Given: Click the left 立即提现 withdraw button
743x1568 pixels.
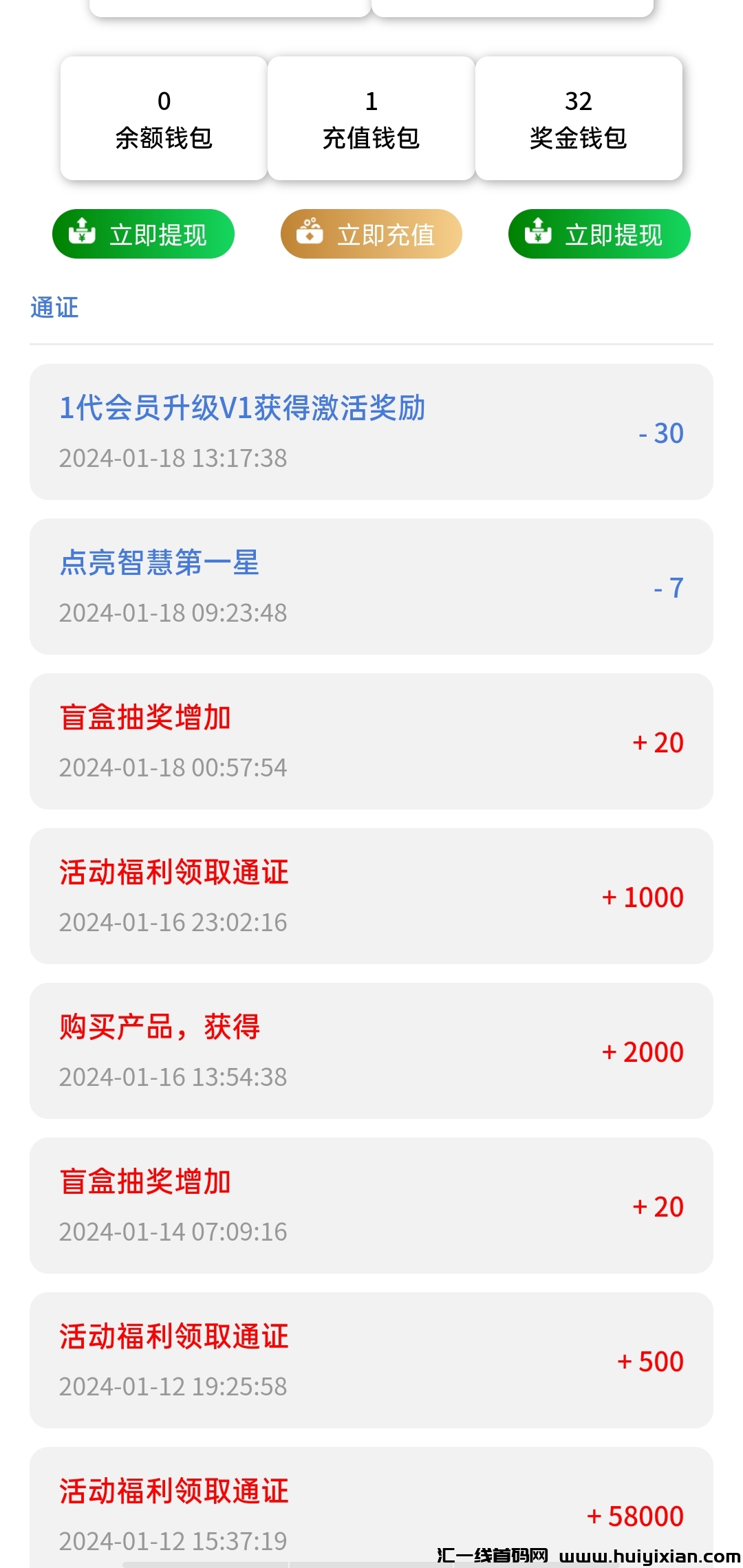Looking at the screenshot, I should (143, 234).
